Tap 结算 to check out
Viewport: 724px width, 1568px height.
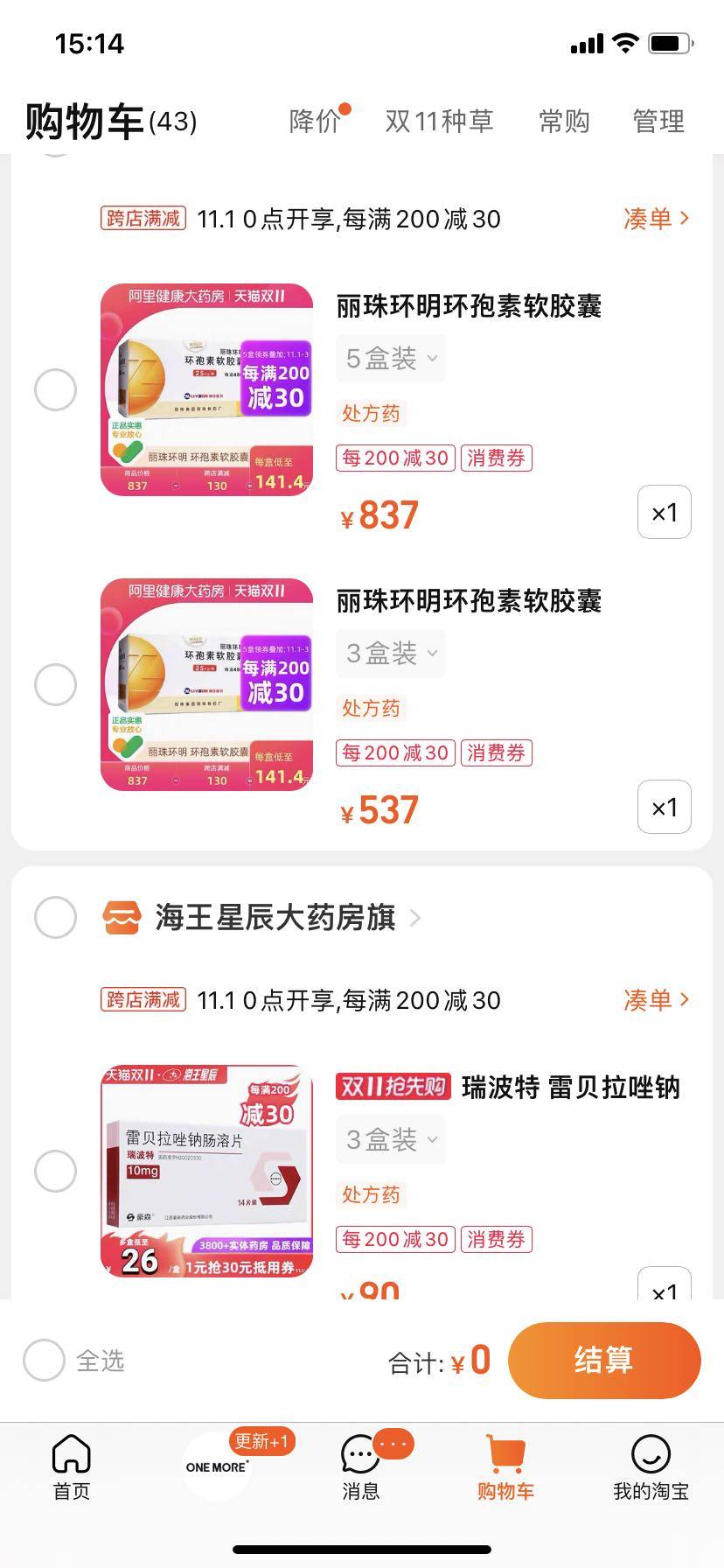pos(604,1361)
